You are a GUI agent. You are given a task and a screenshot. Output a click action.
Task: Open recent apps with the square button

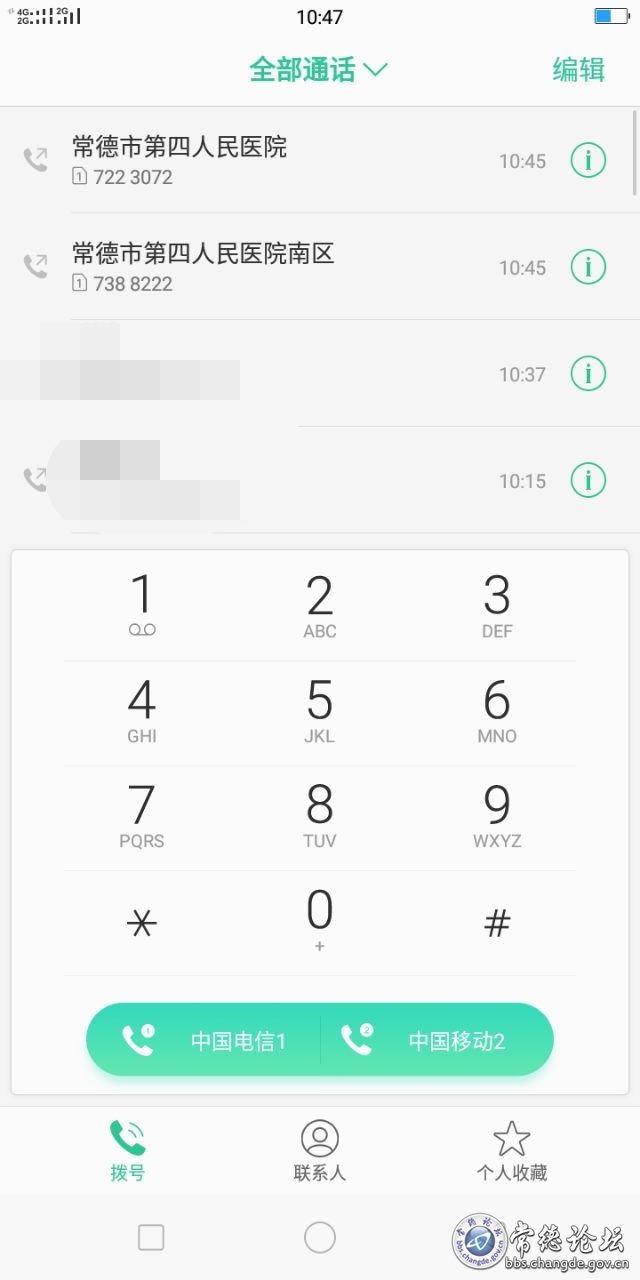151,1238
